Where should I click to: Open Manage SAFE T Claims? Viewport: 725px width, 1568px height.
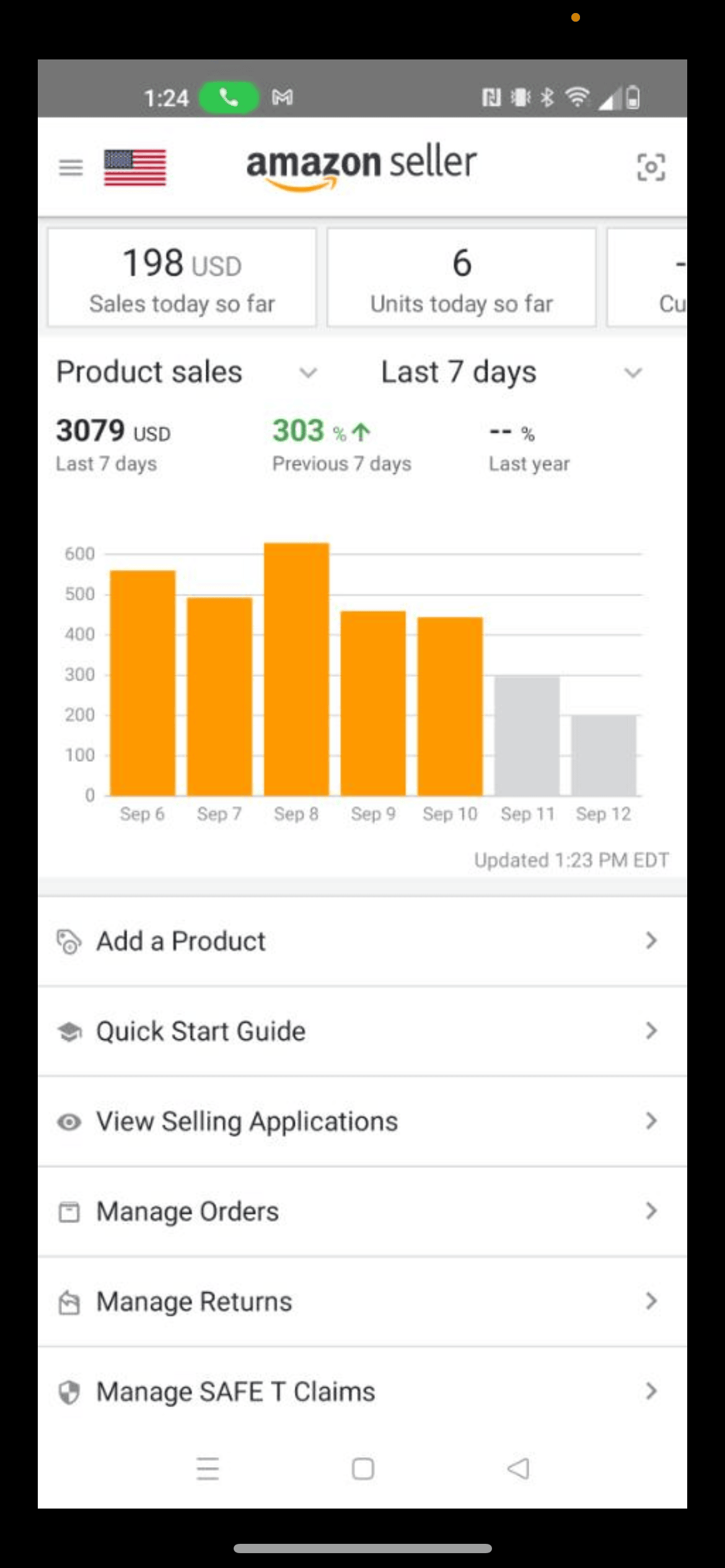(362, 1392)
